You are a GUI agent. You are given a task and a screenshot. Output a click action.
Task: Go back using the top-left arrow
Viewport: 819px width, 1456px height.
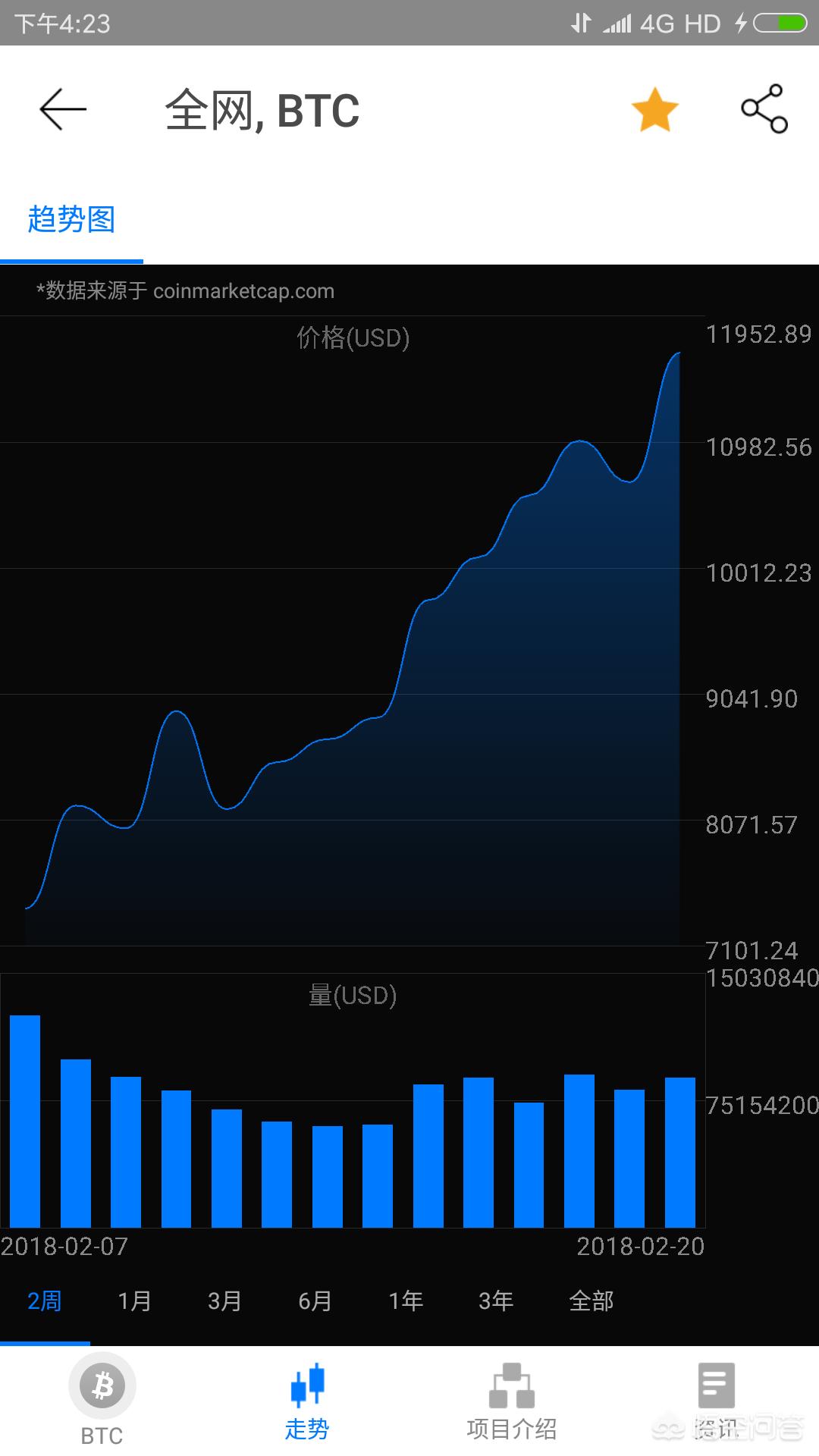(x=63, y=110)
